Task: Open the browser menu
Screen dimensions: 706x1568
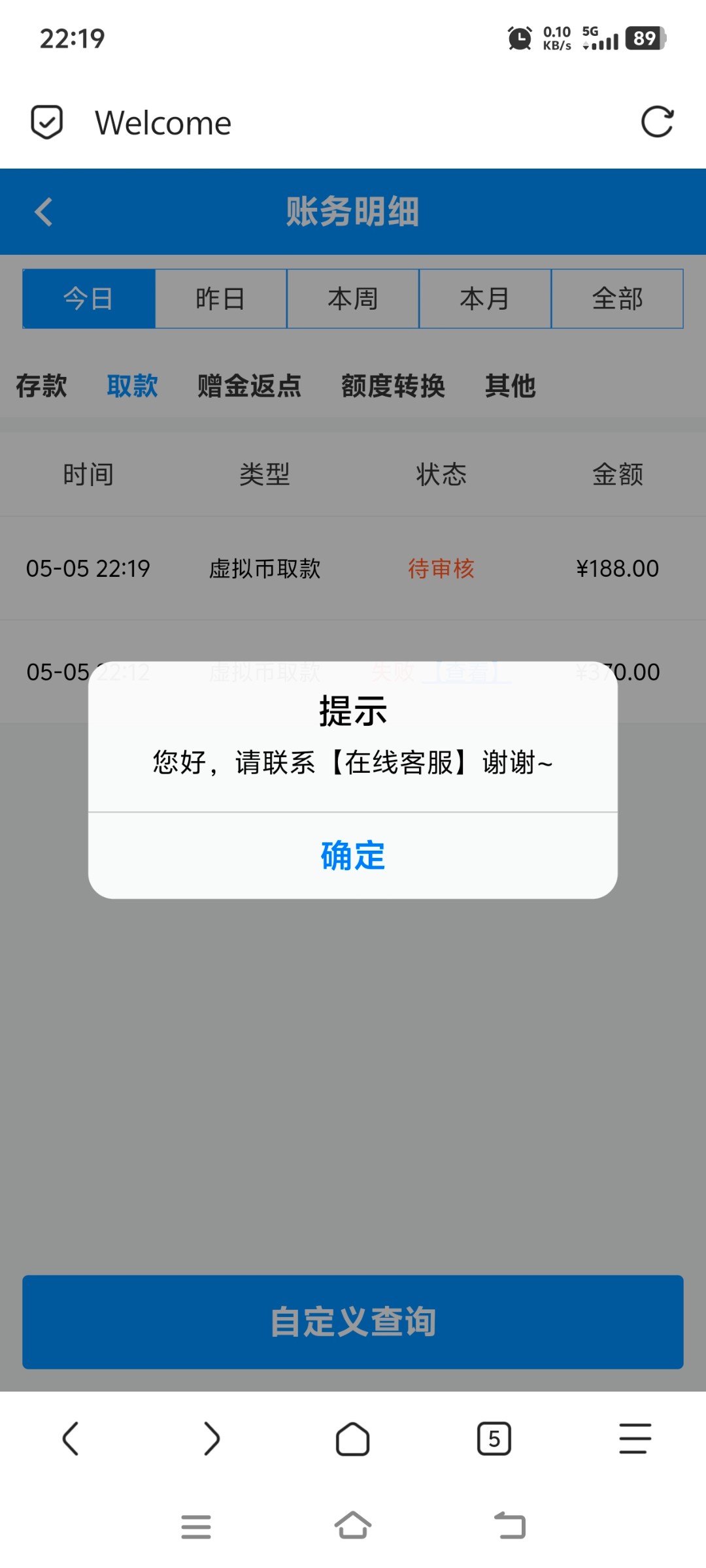Action: (x=635, y=1439)
